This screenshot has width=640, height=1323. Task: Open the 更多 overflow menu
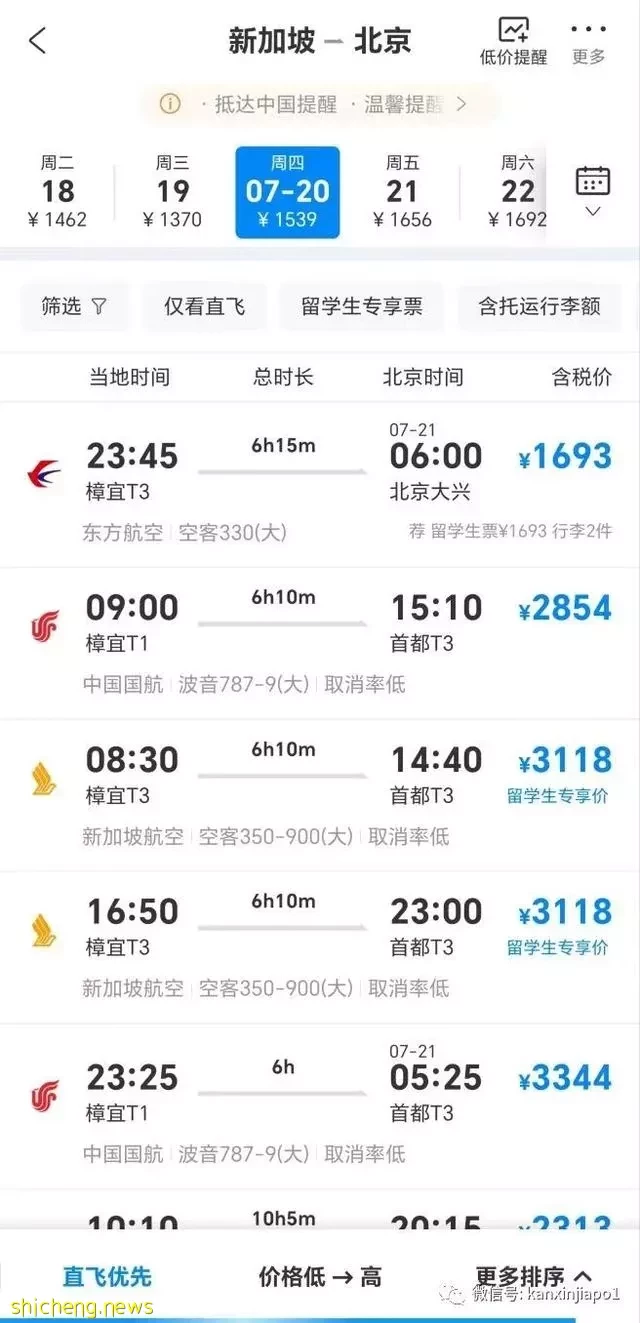click(589, 42)
